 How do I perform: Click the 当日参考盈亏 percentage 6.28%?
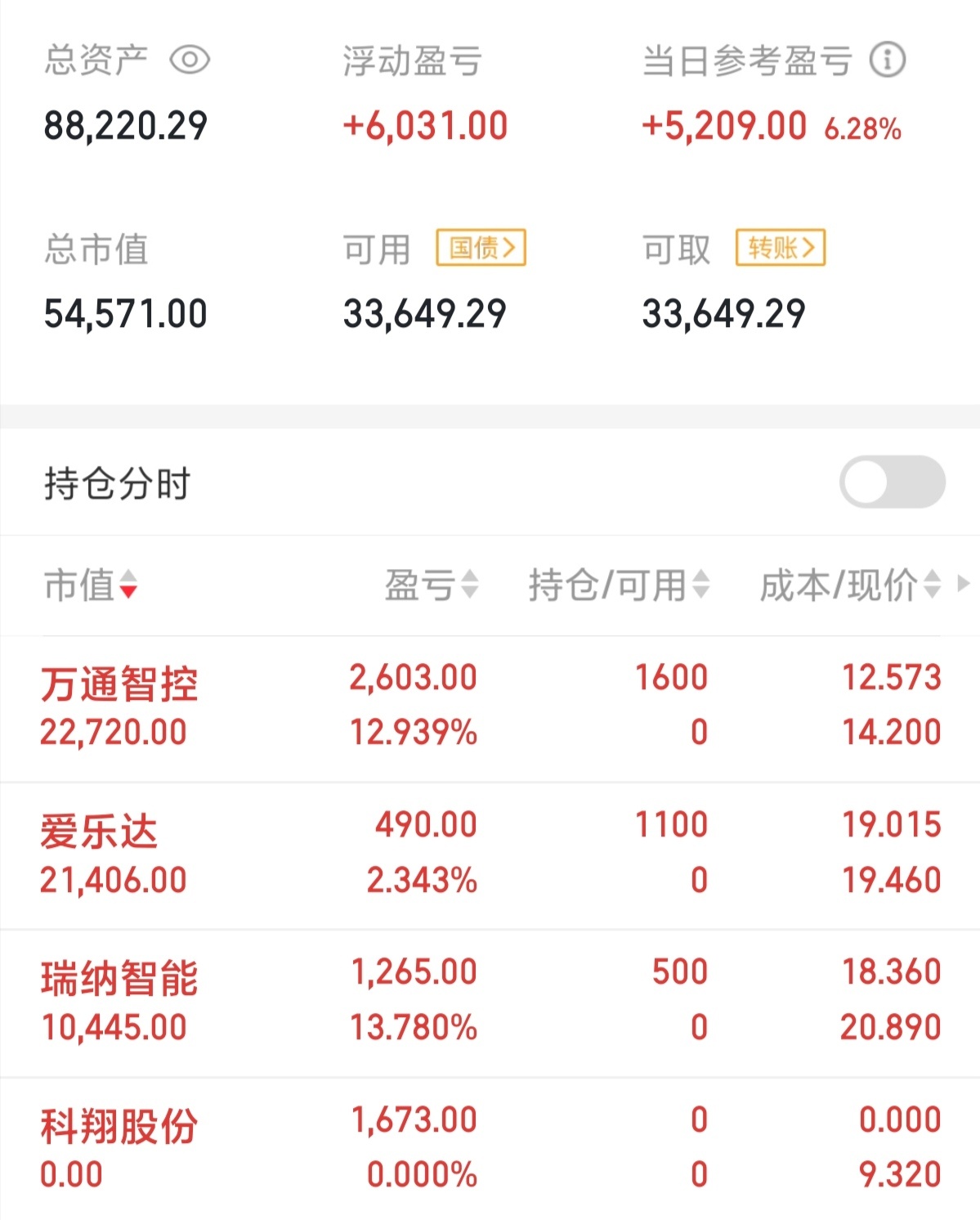point(862,128)
